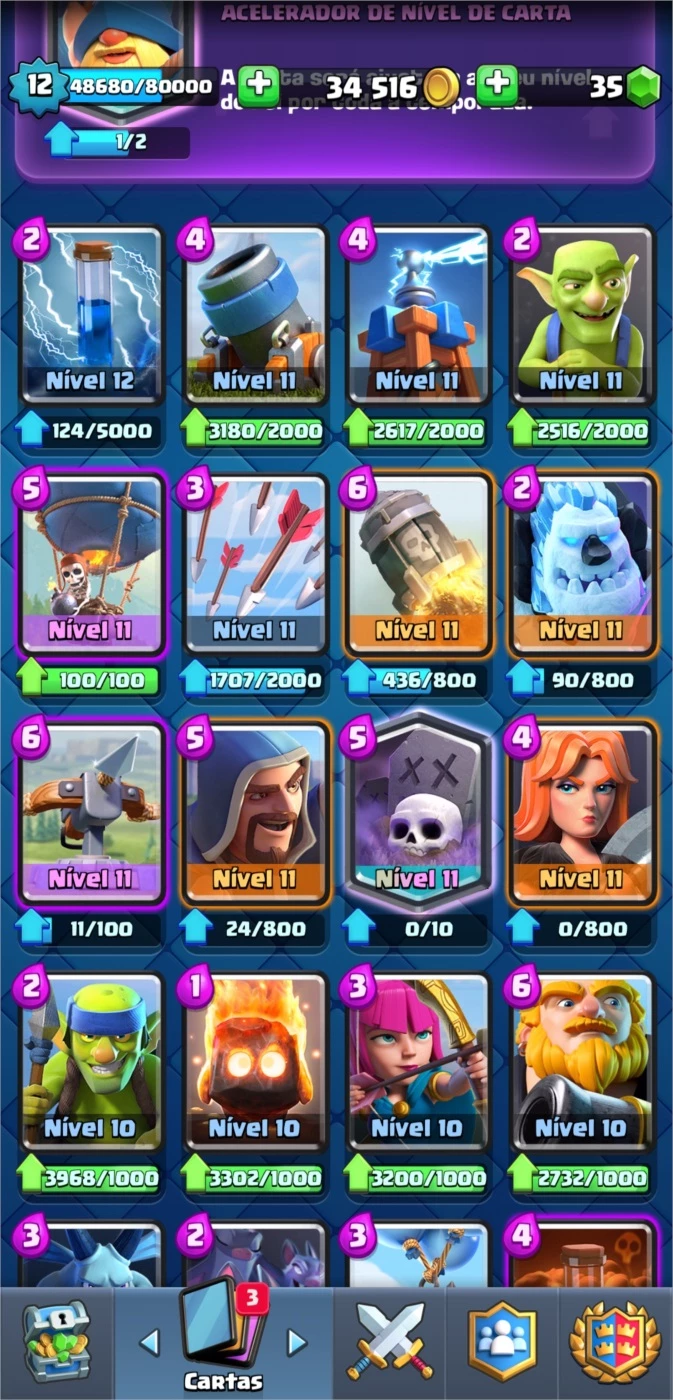673x1400 pixels.
Task: Open the X-Bow card showing 11/100
Action: 90,813
